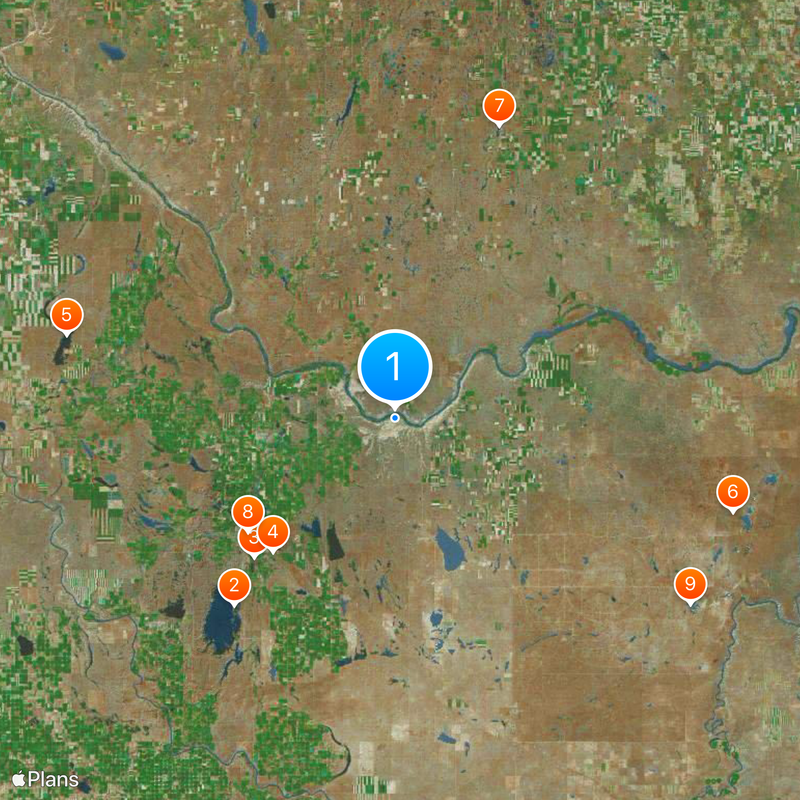800x800 pixels.
Task: Select the large blue pin numbered 1
Action: tap(394, 367)
